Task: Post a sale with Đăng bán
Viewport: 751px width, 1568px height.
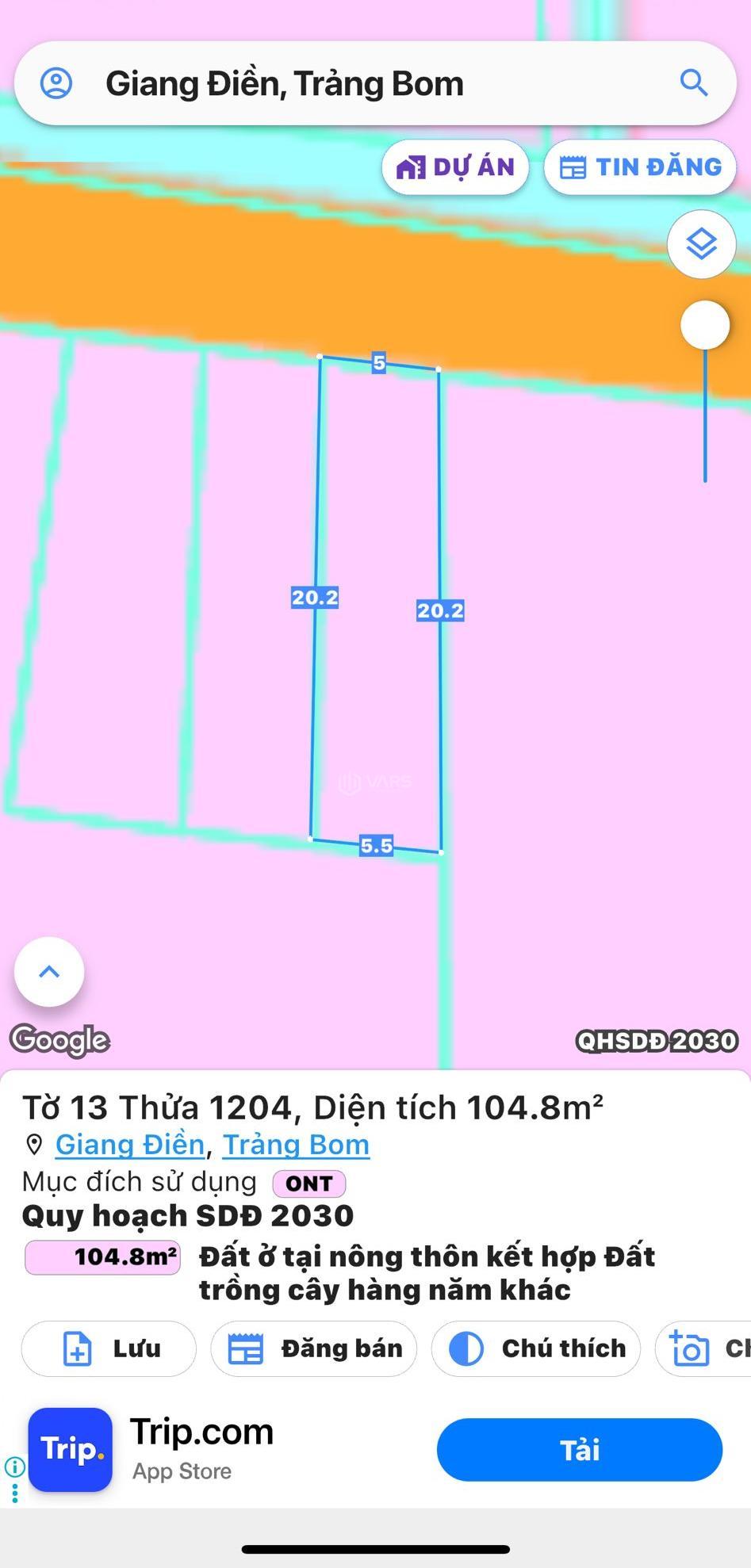Action: 313,1348
